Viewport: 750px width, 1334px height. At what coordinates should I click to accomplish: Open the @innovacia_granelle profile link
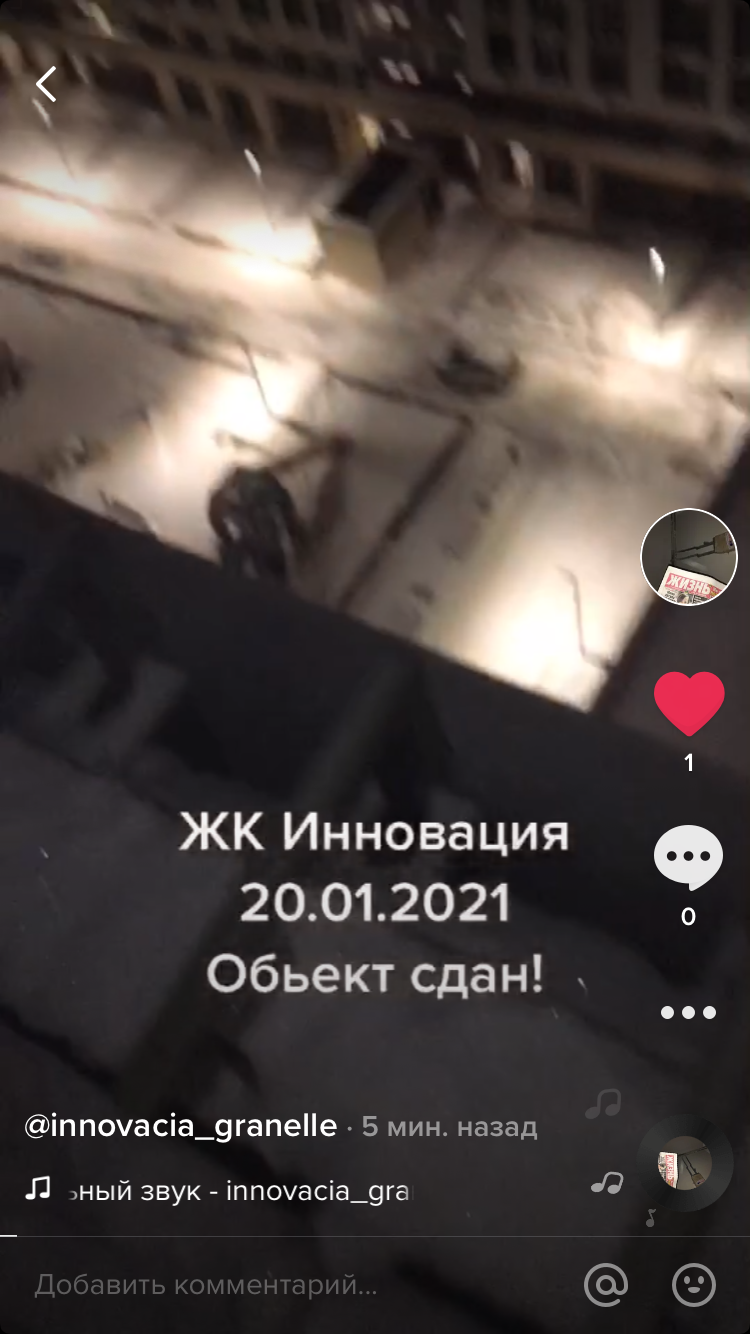pyautogui.click(x=181, y=1126)
